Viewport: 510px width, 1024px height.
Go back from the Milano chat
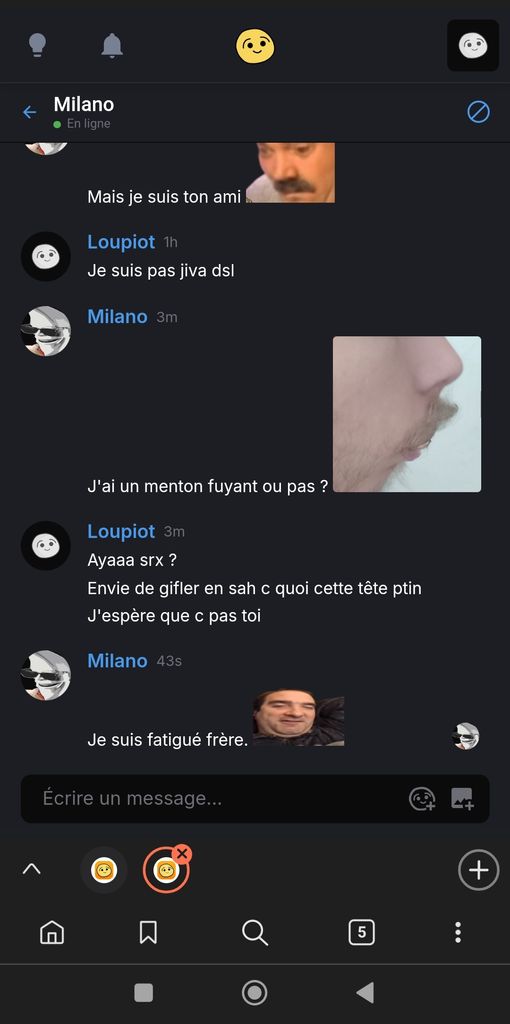click(29, 112)
